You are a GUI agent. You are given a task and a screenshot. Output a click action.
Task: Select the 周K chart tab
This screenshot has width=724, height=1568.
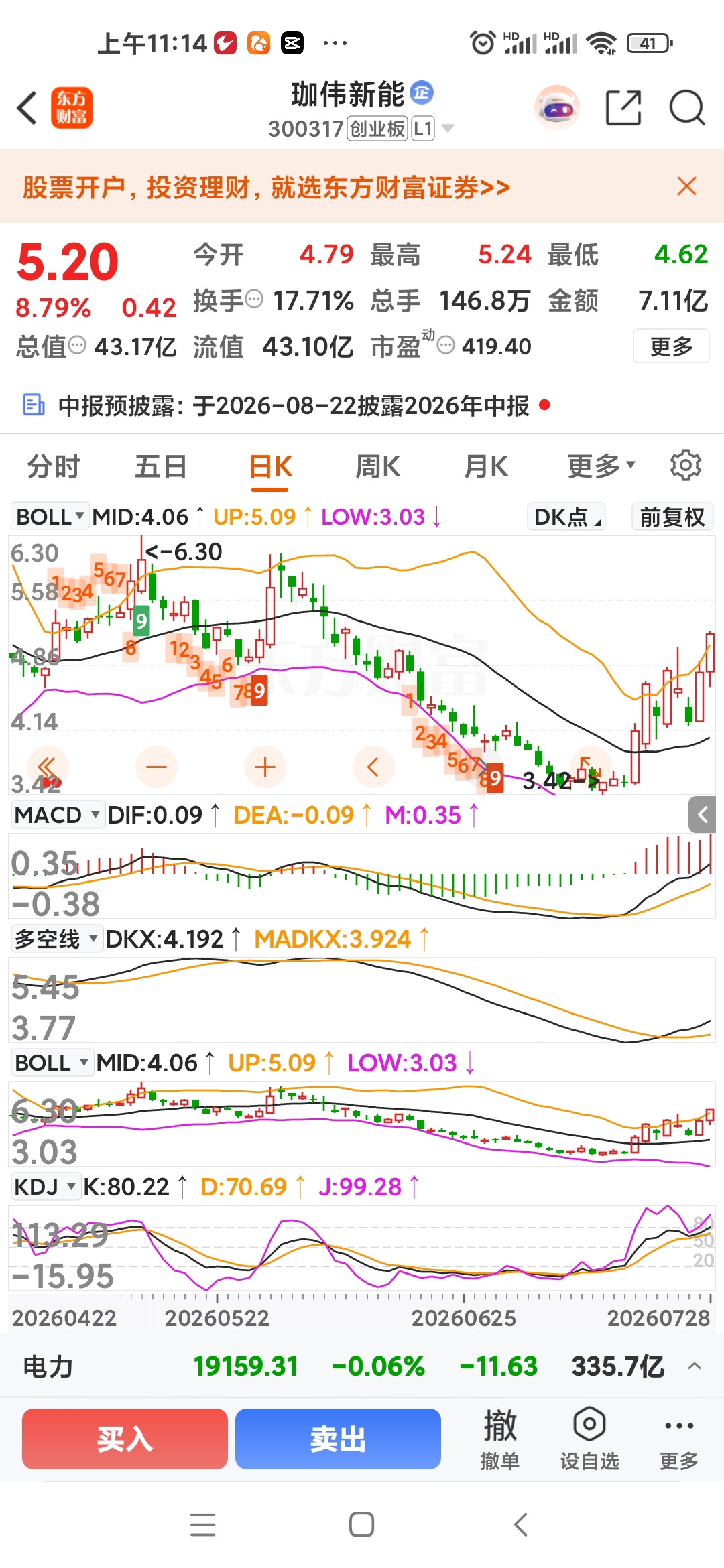pos(377,466)
